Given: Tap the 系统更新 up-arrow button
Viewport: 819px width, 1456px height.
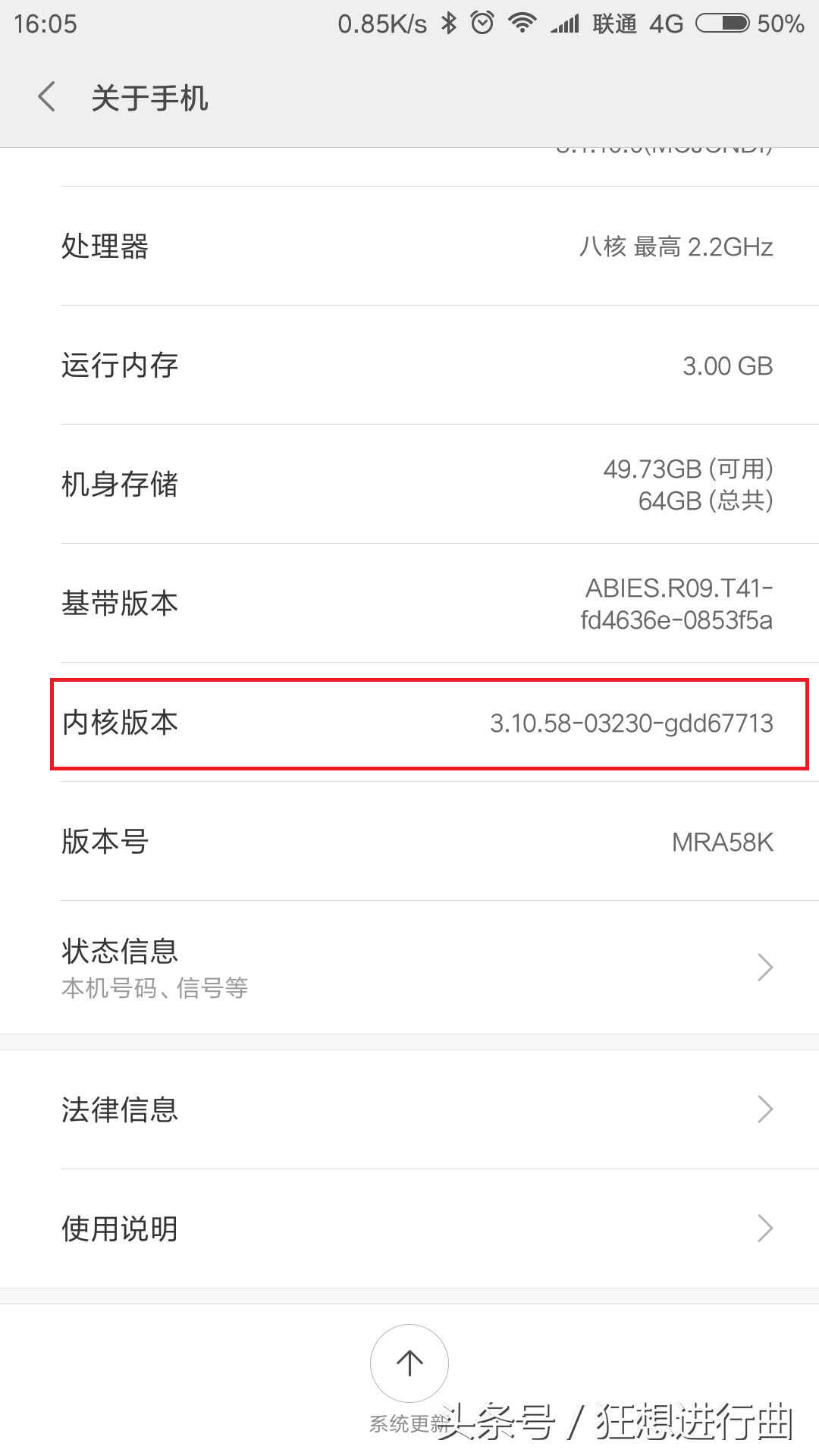Looking at the screenshot, I should (x=409, y=1363).
